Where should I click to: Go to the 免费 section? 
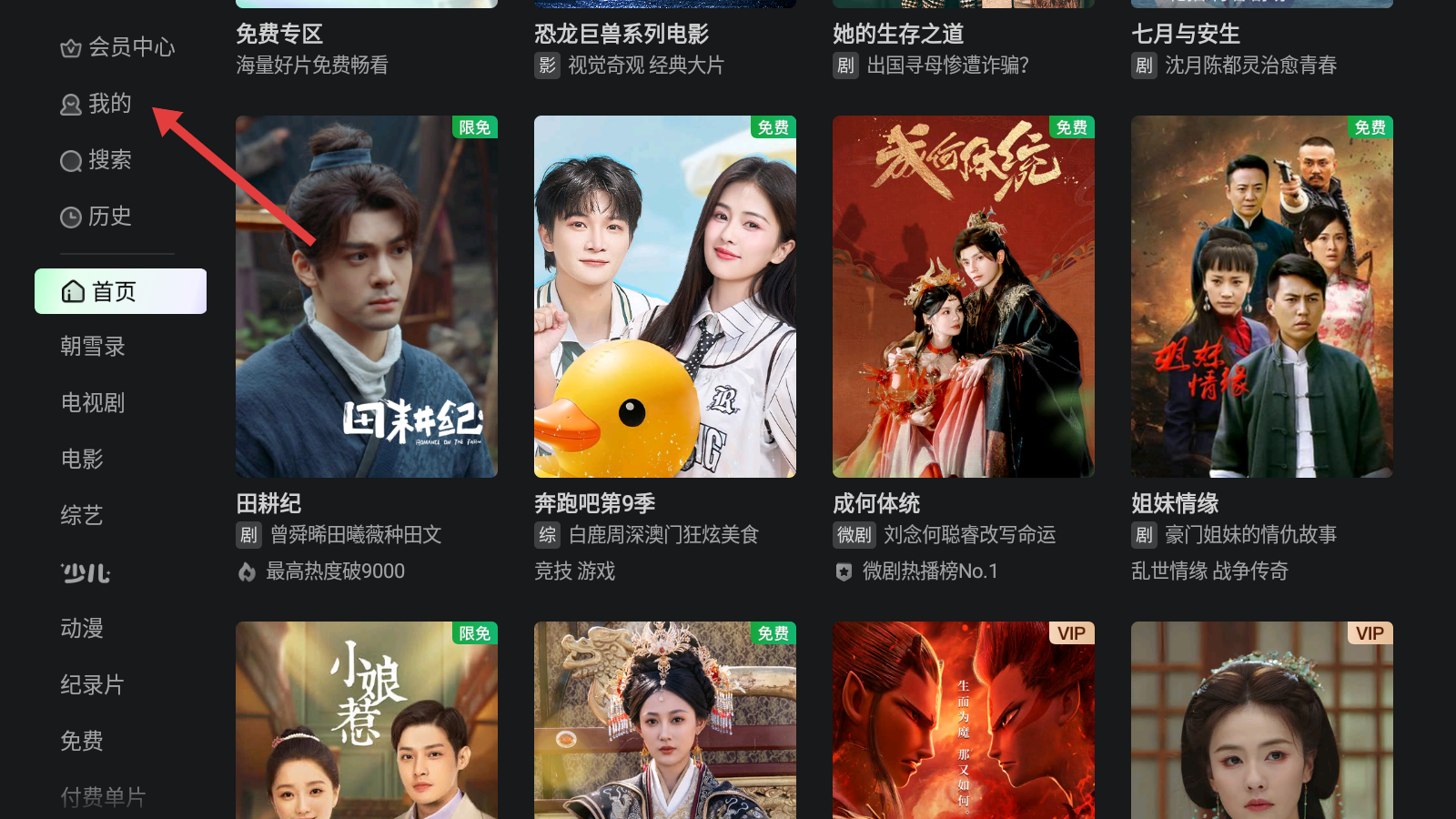tap(83, 742)
